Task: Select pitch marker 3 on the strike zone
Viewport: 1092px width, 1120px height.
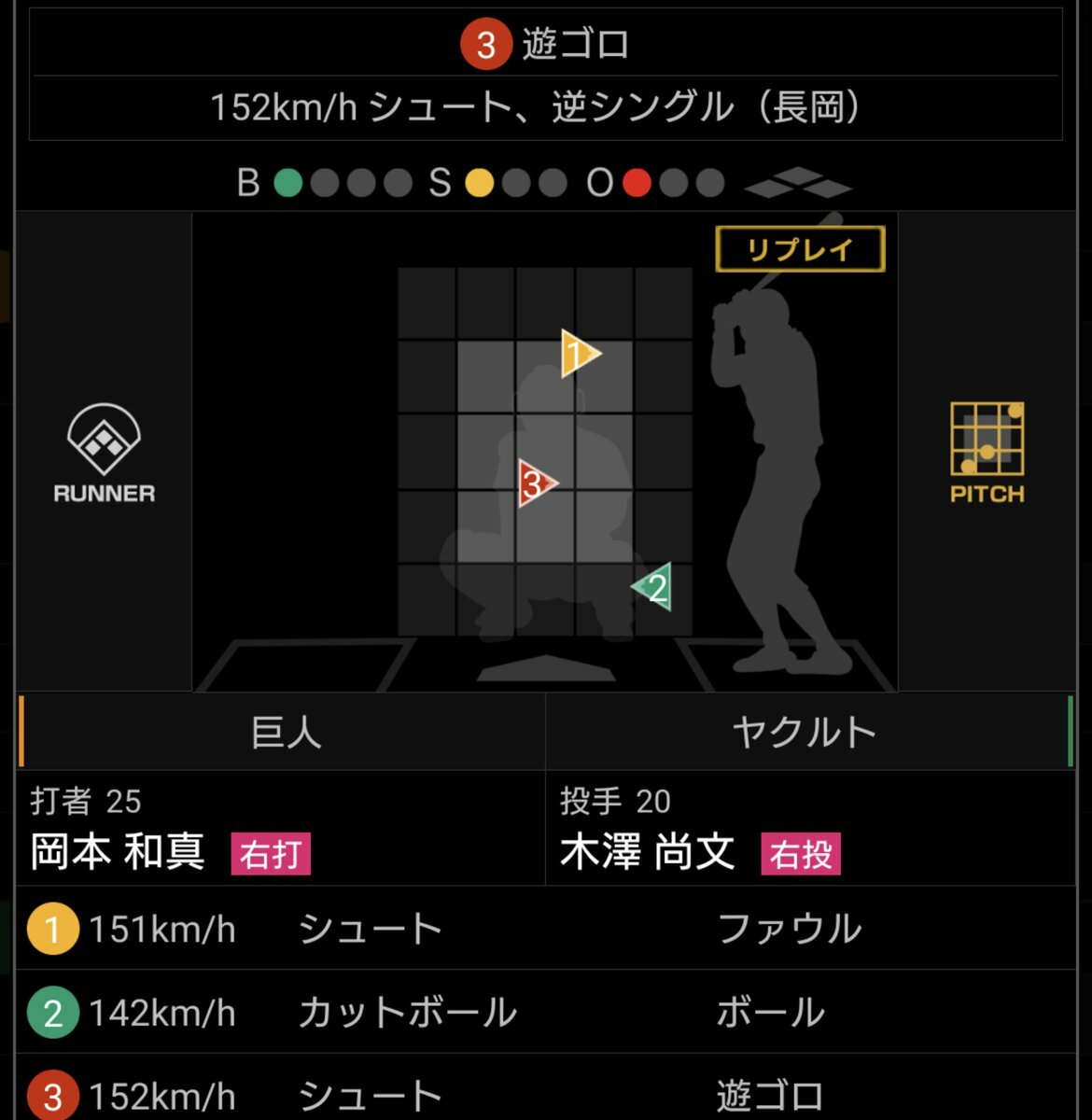Action: pos(536,483)
